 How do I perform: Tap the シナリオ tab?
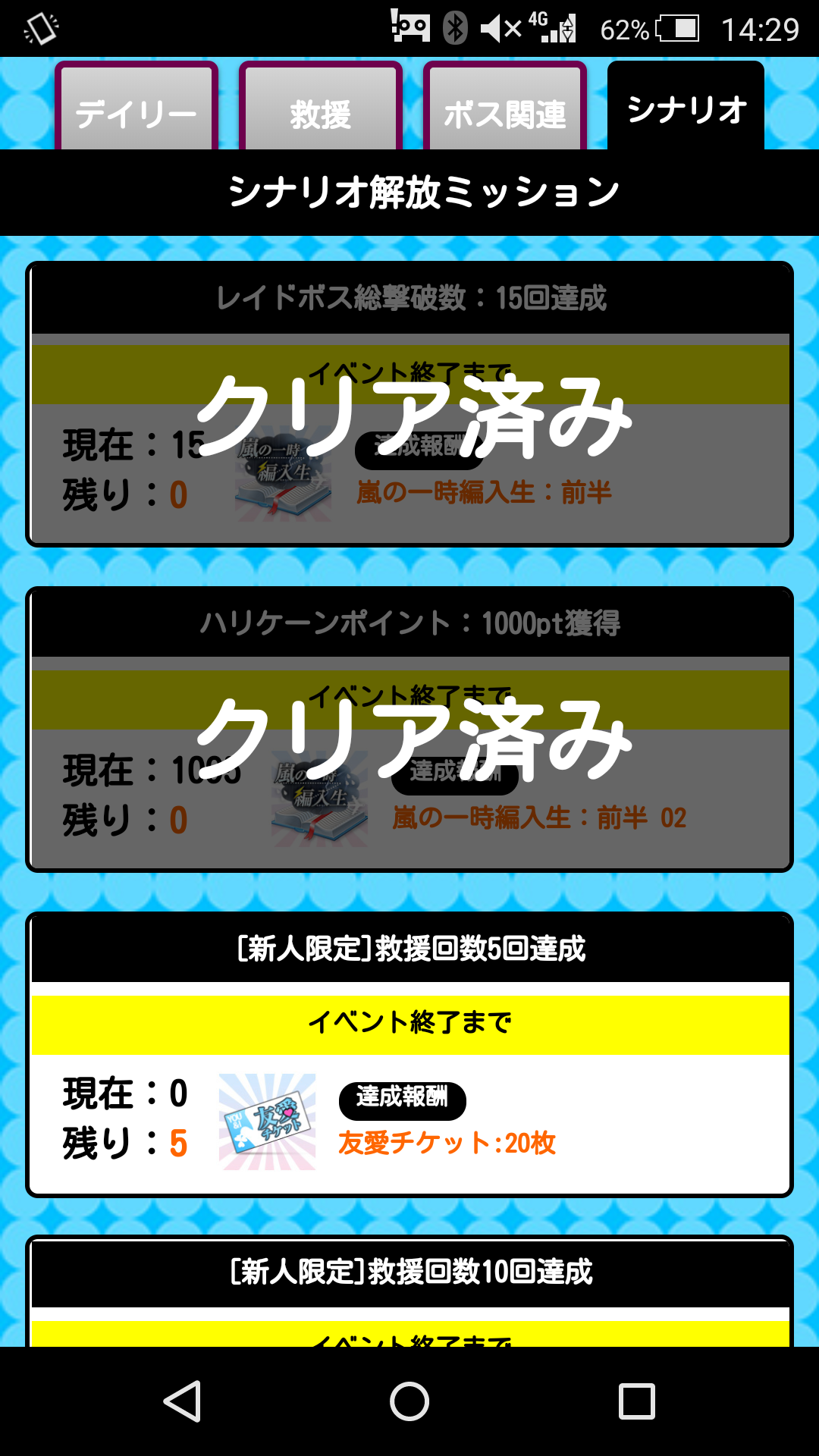[686, 108]
